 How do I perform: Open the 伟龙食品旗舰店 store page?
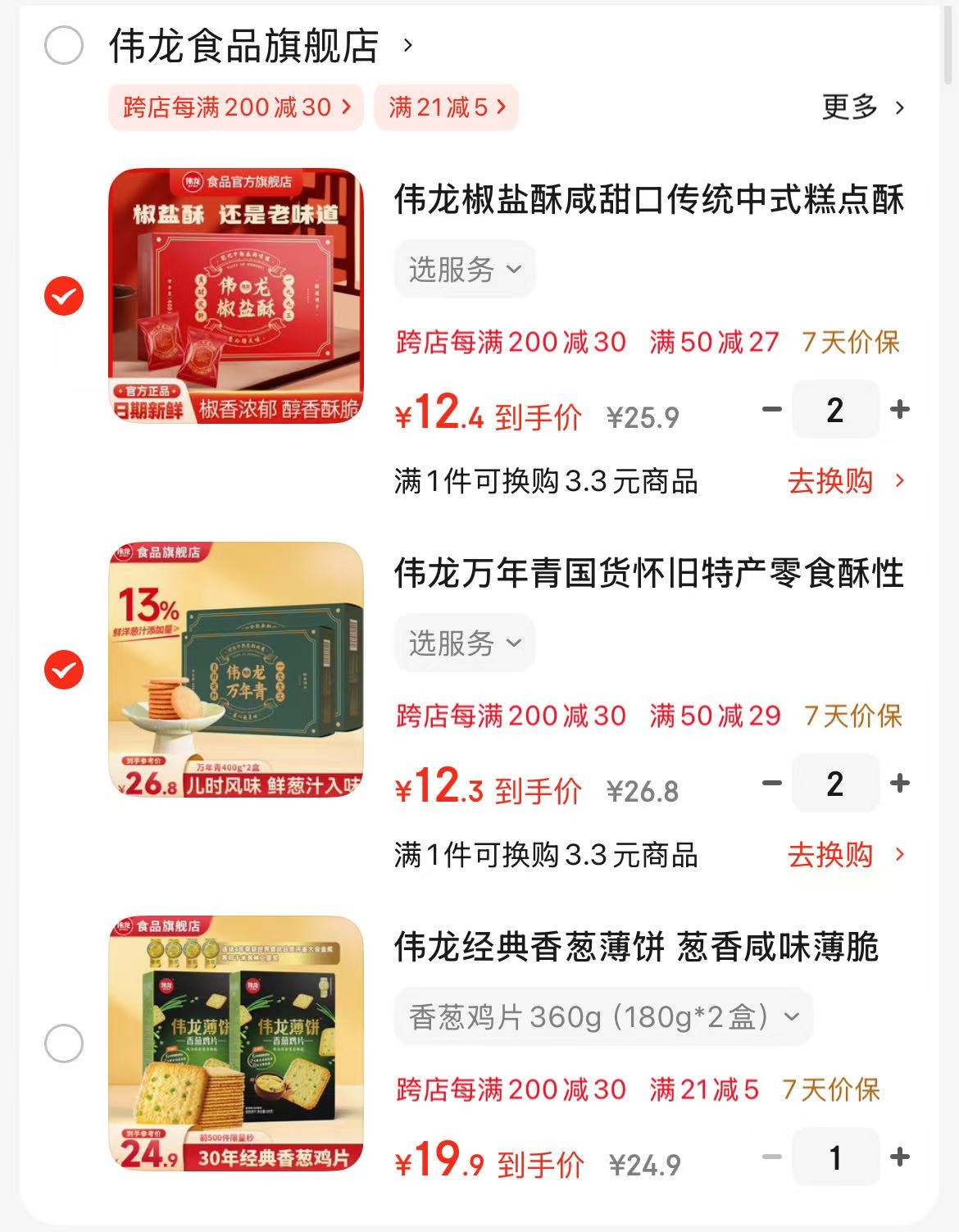pyautogui.click(x=244, y=46)
